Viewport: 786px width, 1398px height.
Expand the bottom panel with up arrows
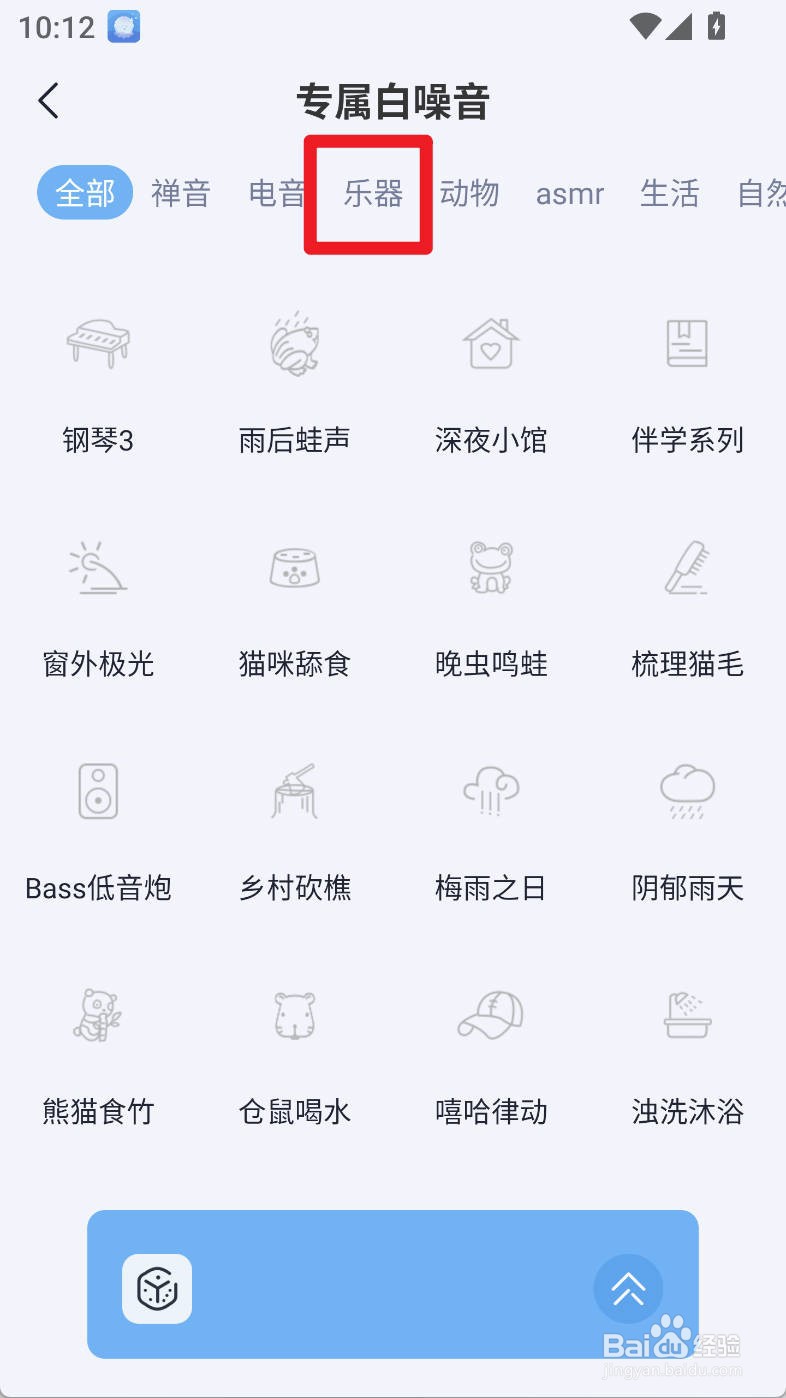pyautogui.click(x=628, y=1289)
